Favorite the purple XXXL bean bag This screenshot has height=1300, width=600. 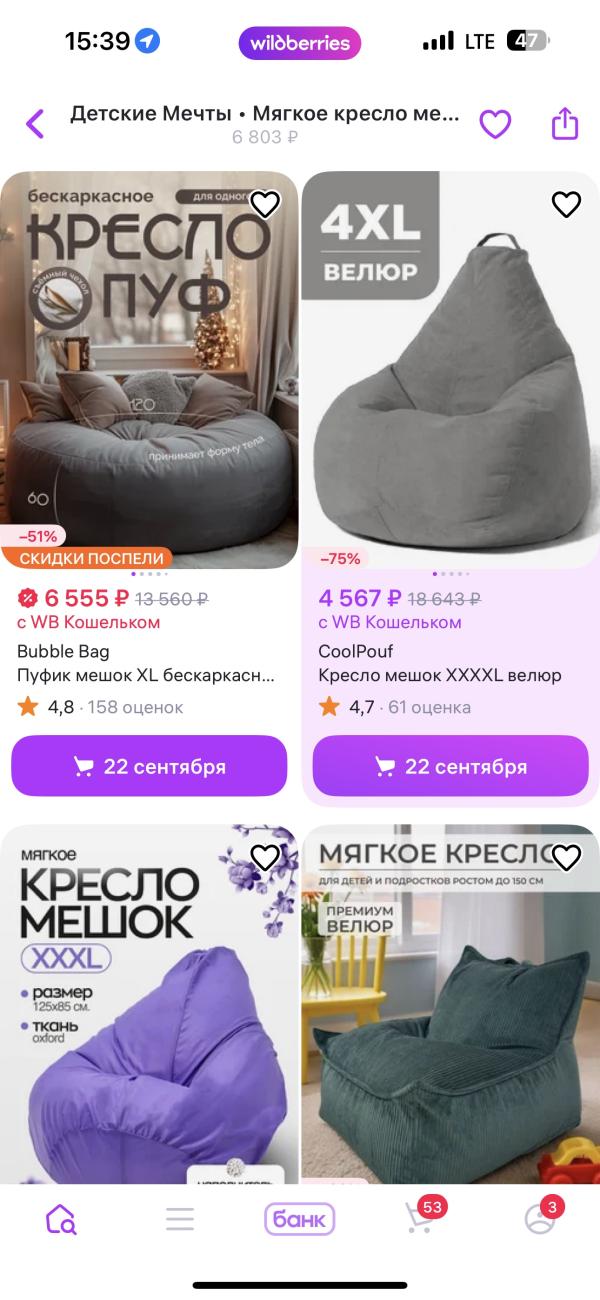point(264,857)
